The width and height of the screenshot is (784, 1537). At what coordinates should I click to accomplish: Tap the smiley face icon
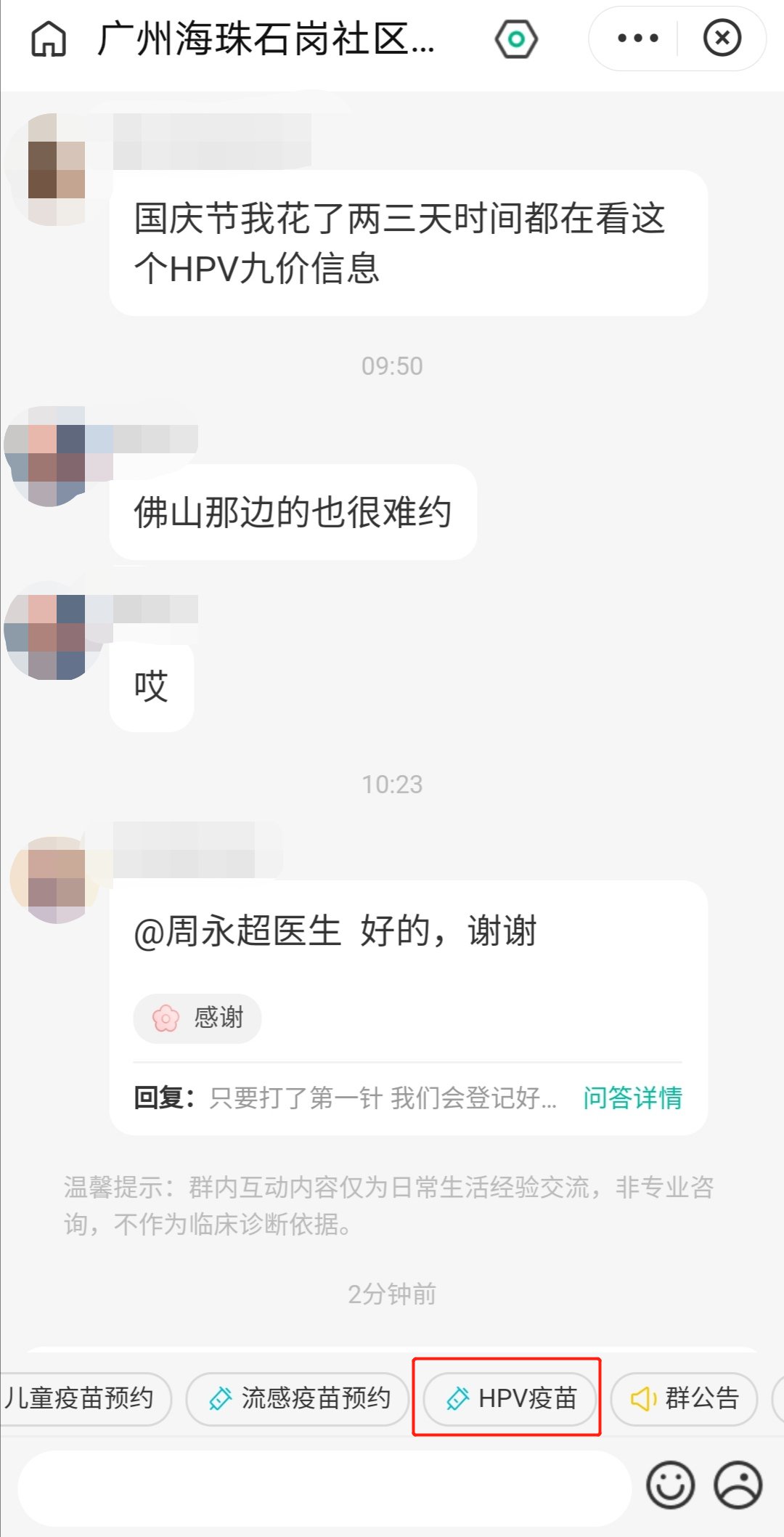pyautogui.click(x=670, y=1485)
